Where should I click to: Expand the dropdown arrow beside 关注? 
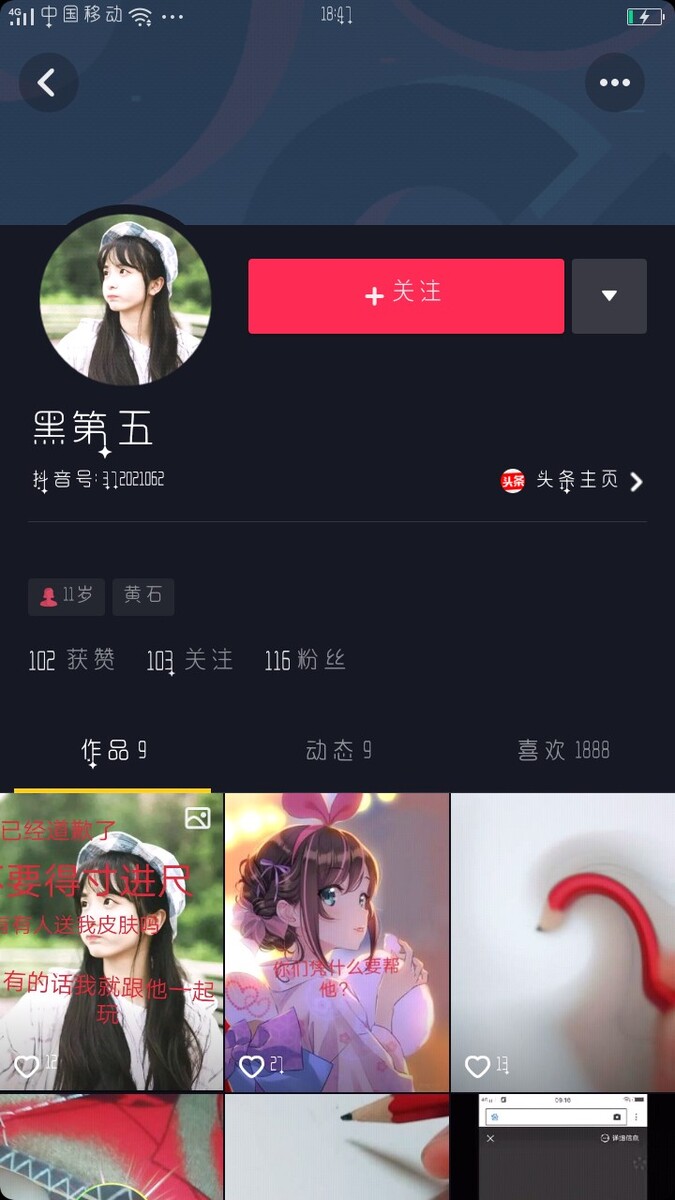pos(609,296)
